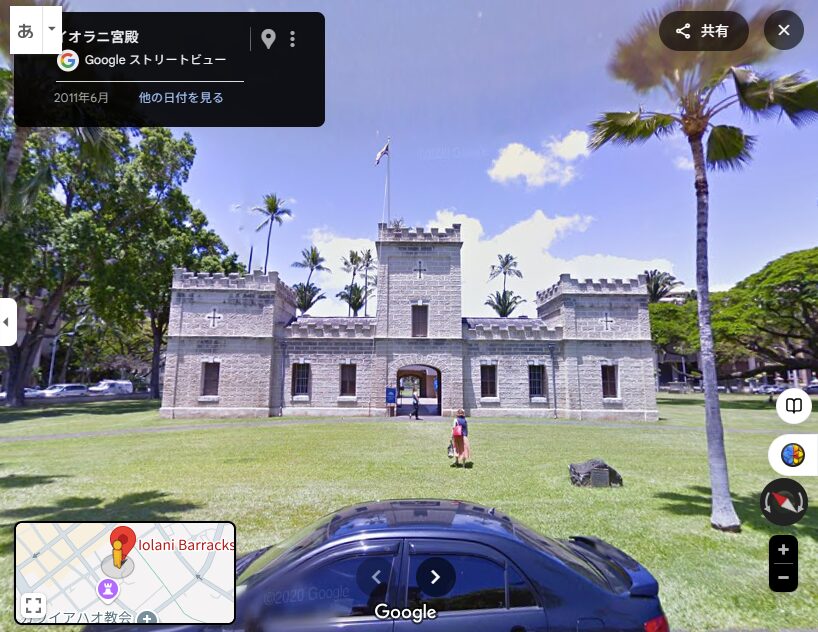Move to the next Street View position
Image resolution: width=818 pixels, height=632 pixels.
[x=435, y=577]
